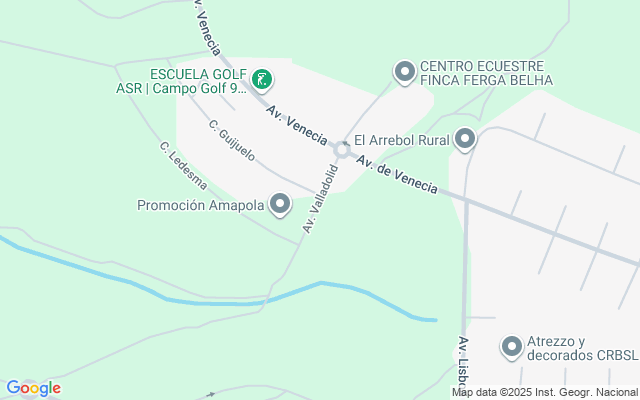The width and height of the screenshot is (640, 400).
Task: View the Promoción Amapola location pin
Action: 280,206
